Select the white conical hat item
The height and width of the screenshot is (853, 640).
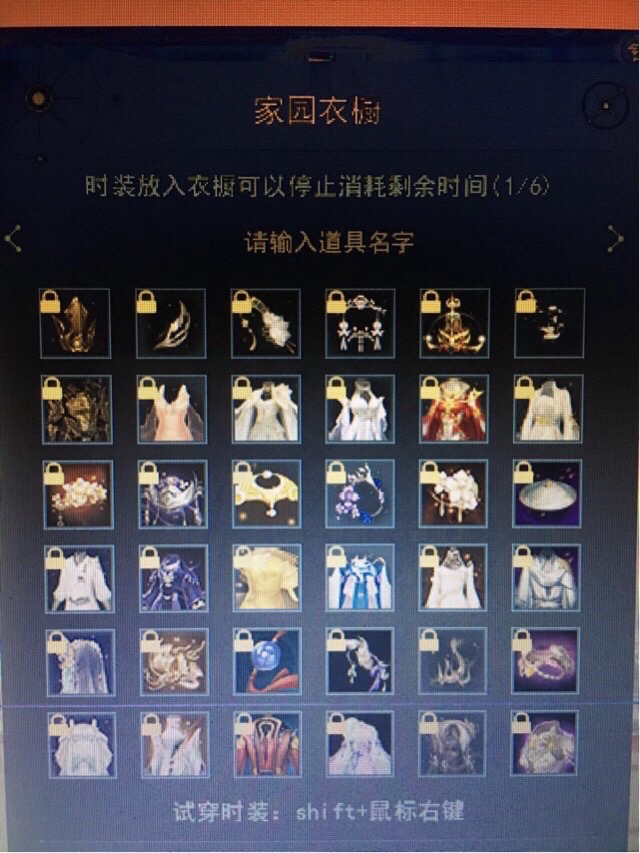pyautogui.click(x=548, y=495)
